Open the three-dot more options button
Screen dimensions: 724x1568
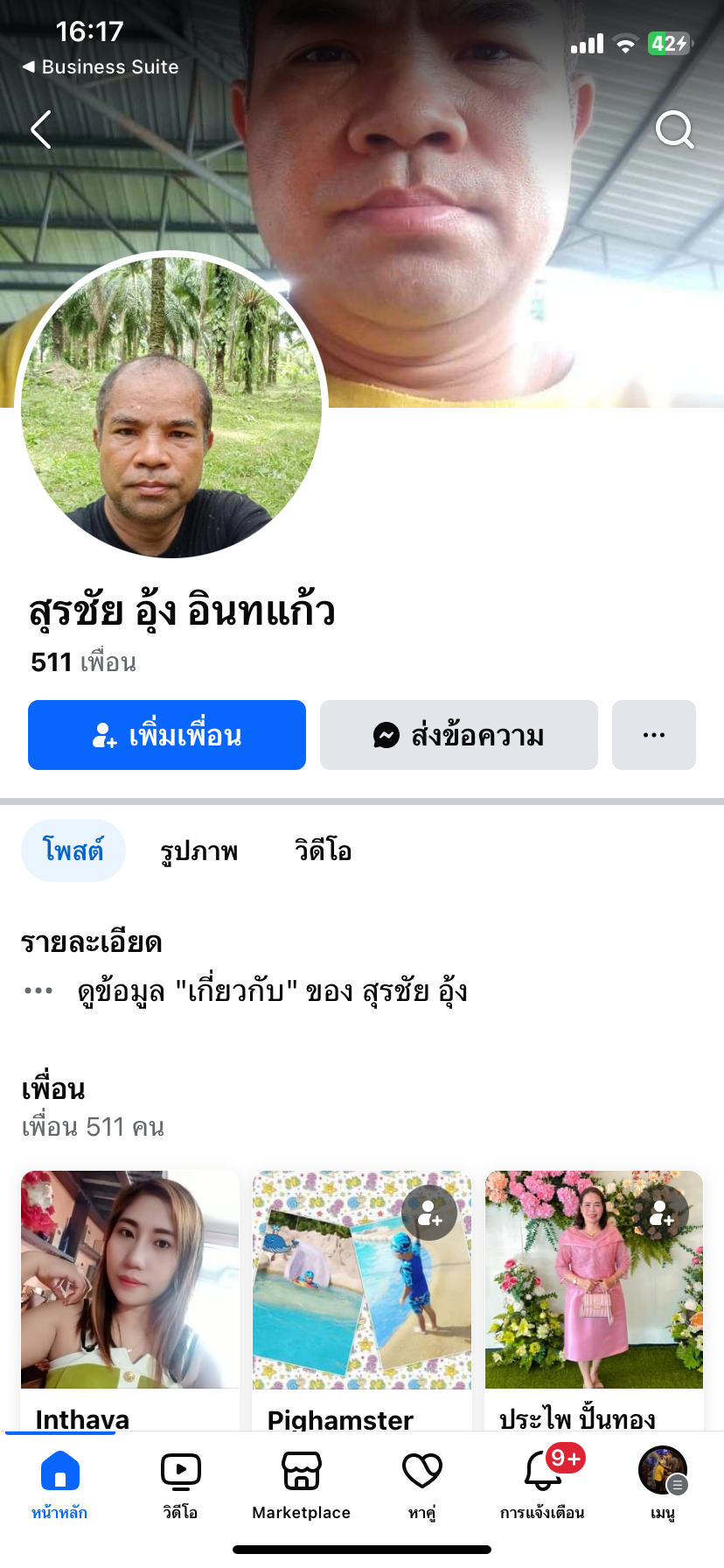[x=653, y=735]
